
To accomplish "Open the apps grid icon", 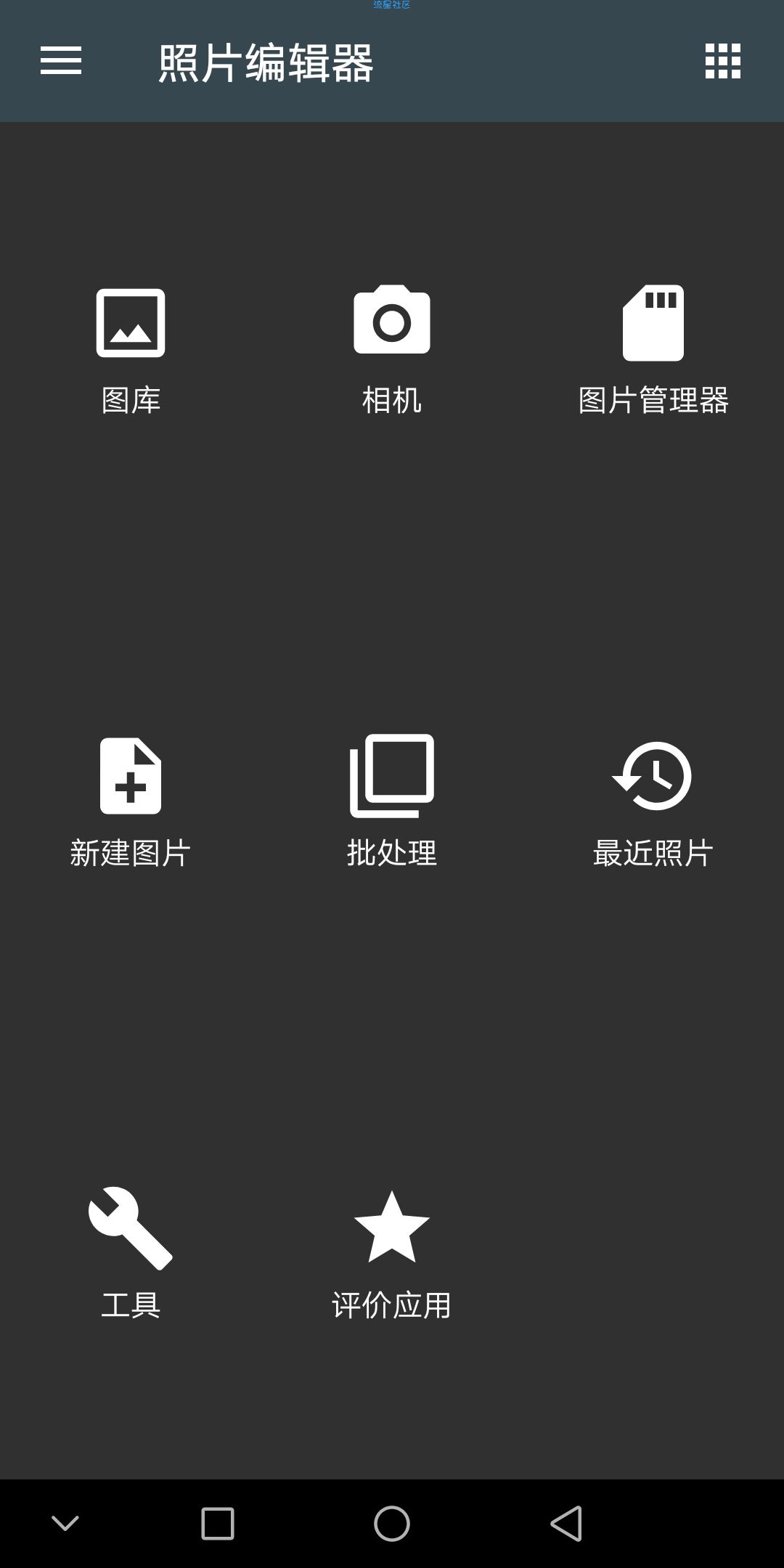I will click(723, 61).
